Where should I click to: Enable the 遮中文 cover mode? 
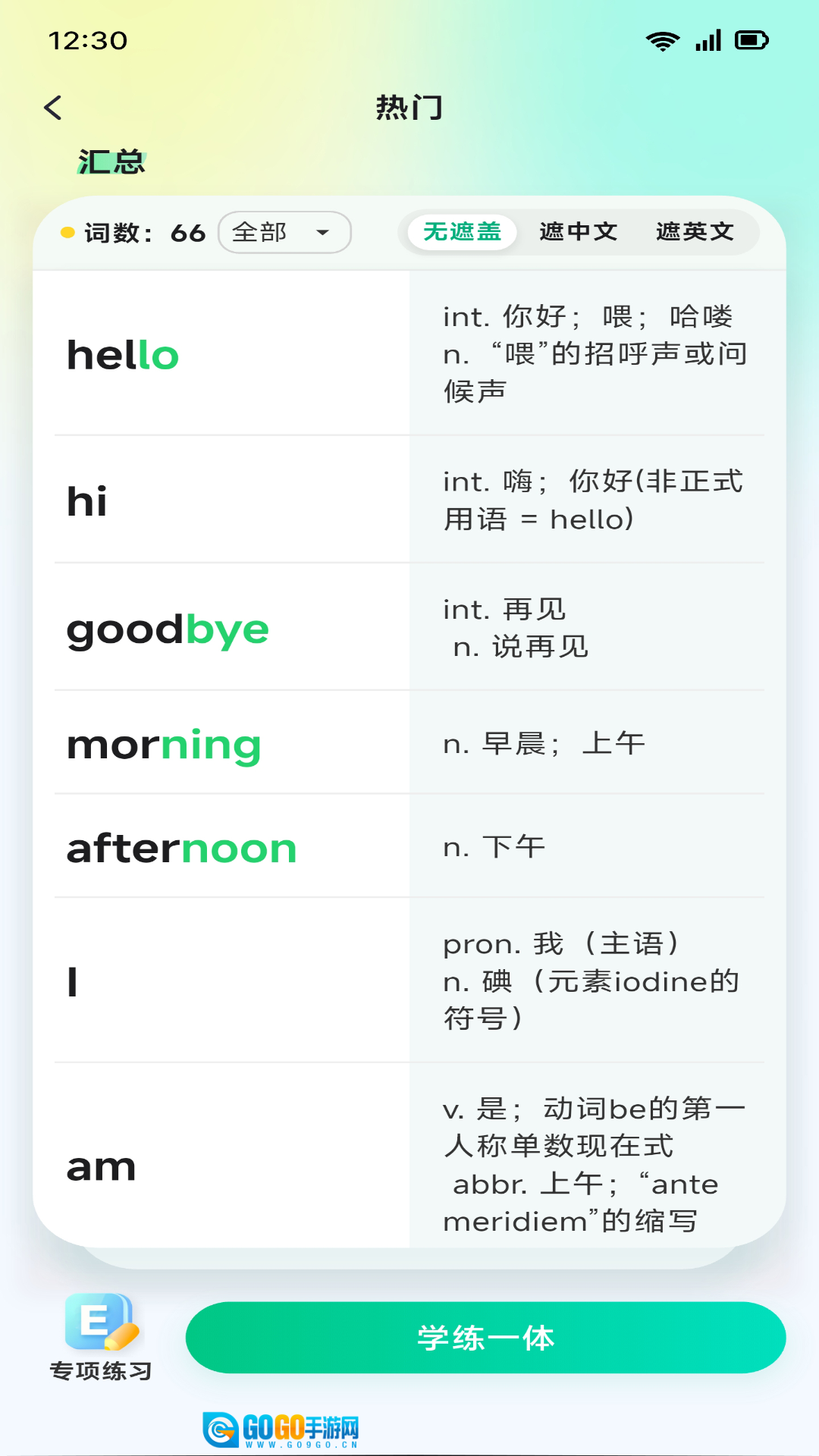click(579, 232)
